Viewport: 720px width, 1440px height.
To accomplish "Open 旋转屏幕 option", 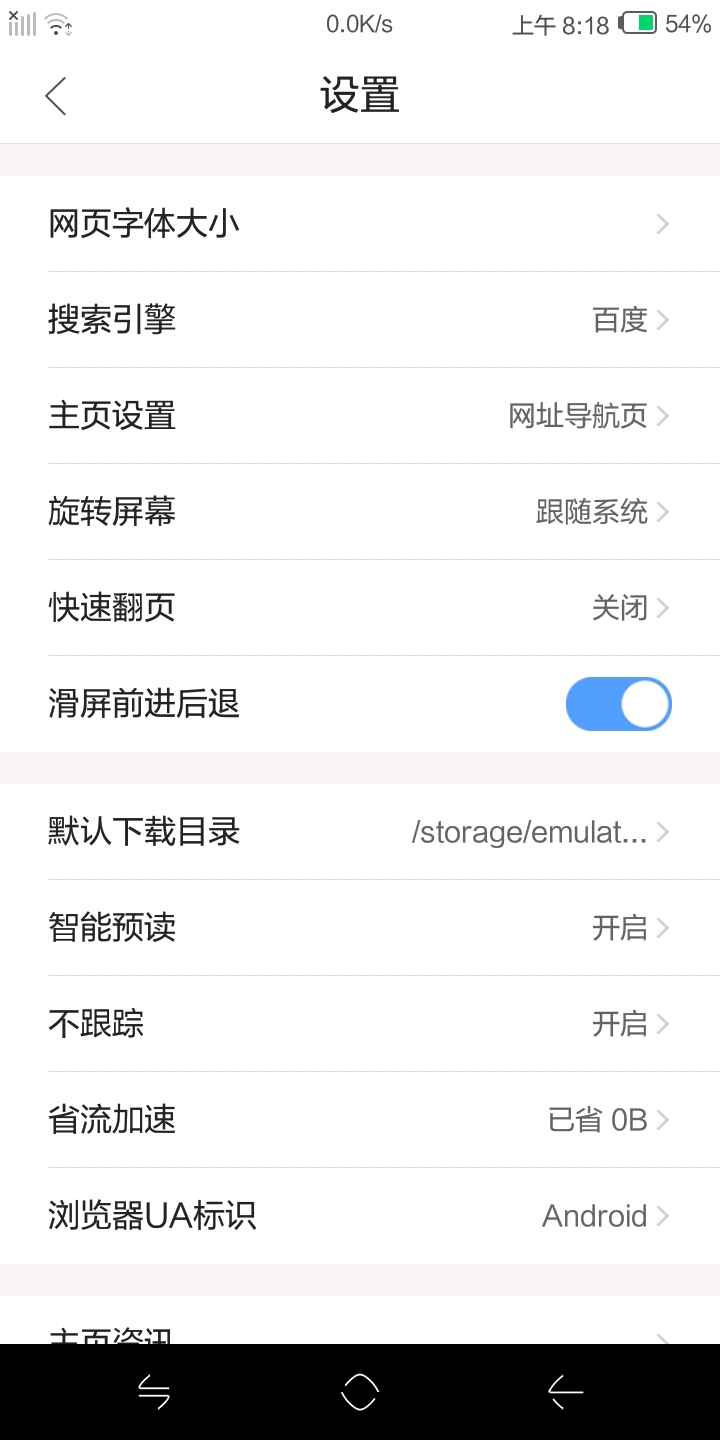I will (360, 512).
